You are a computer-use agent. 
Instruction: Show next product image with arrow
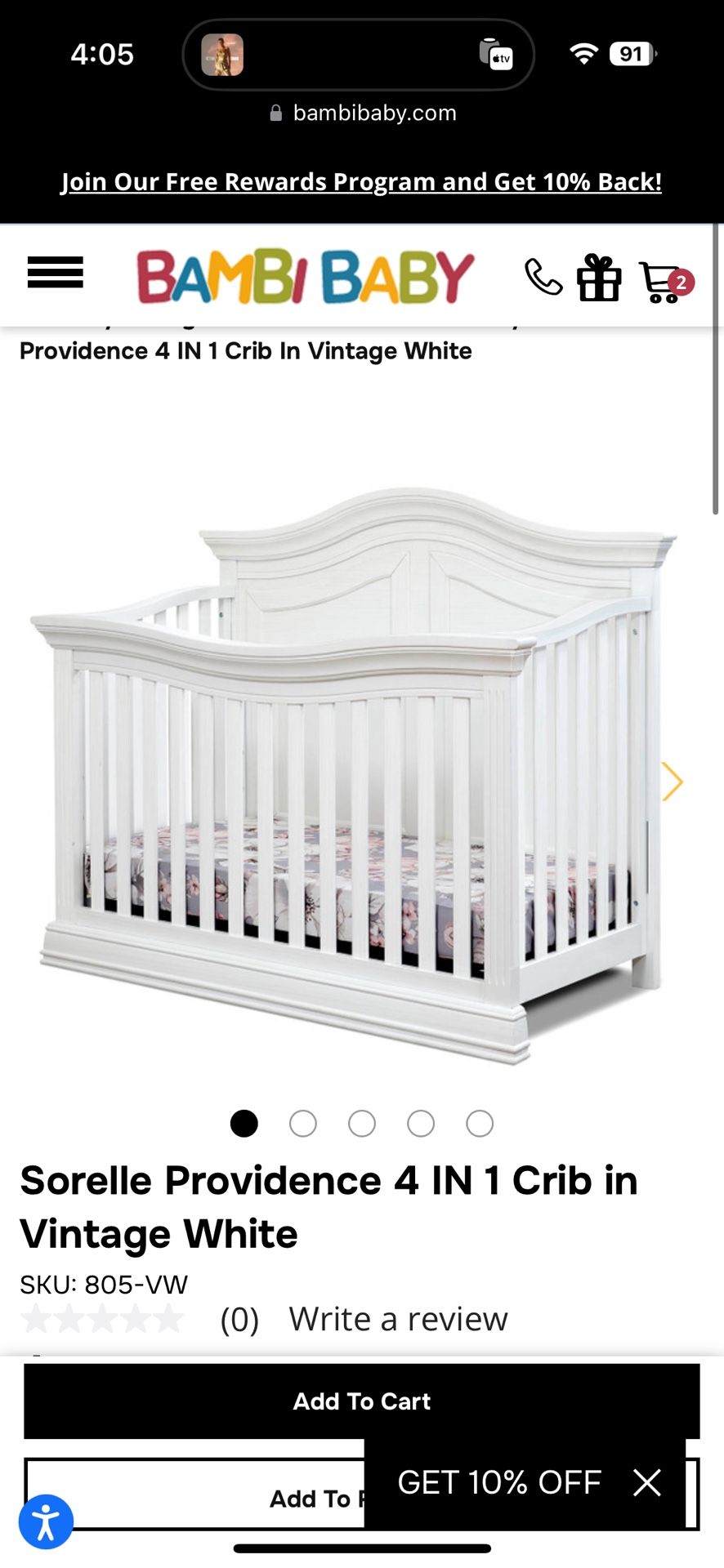pyautogui.click(x=672, y=782)
